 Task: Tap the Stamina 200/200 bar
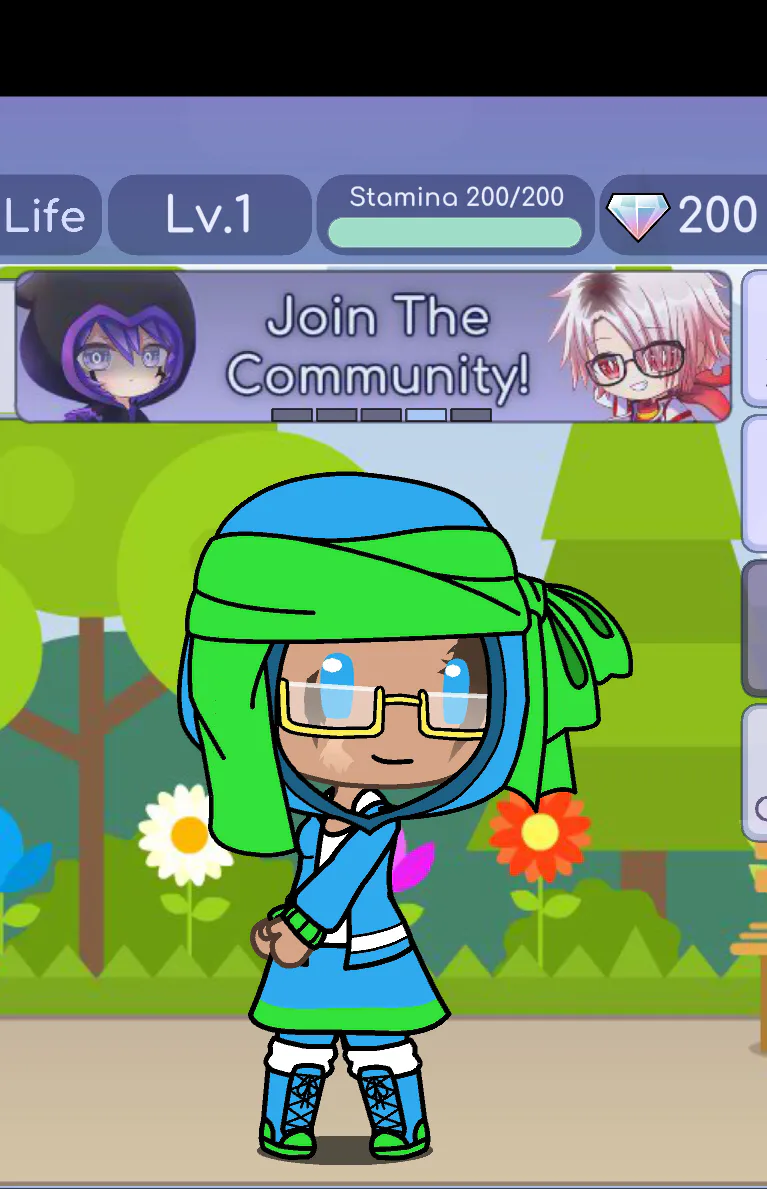(x=455, y=215)
